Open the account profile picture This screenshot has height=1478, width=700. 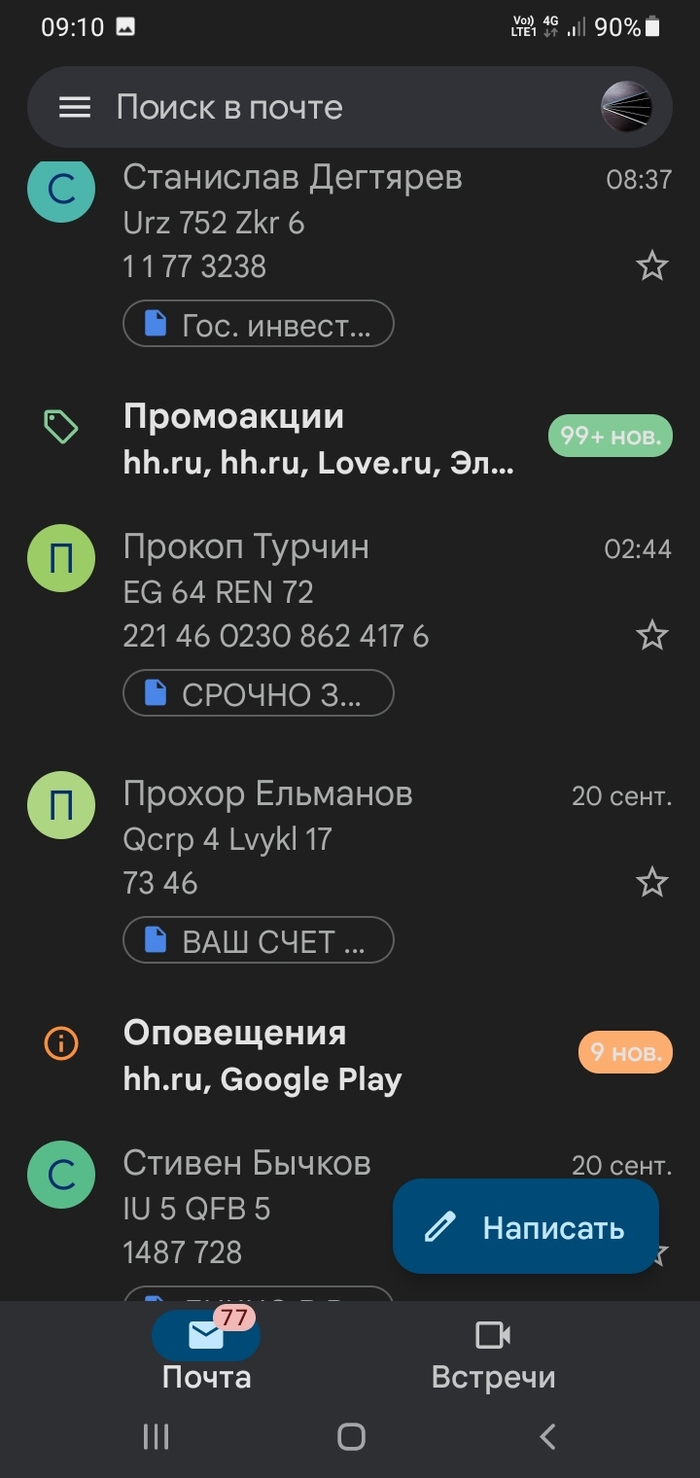tap(627, 107)
